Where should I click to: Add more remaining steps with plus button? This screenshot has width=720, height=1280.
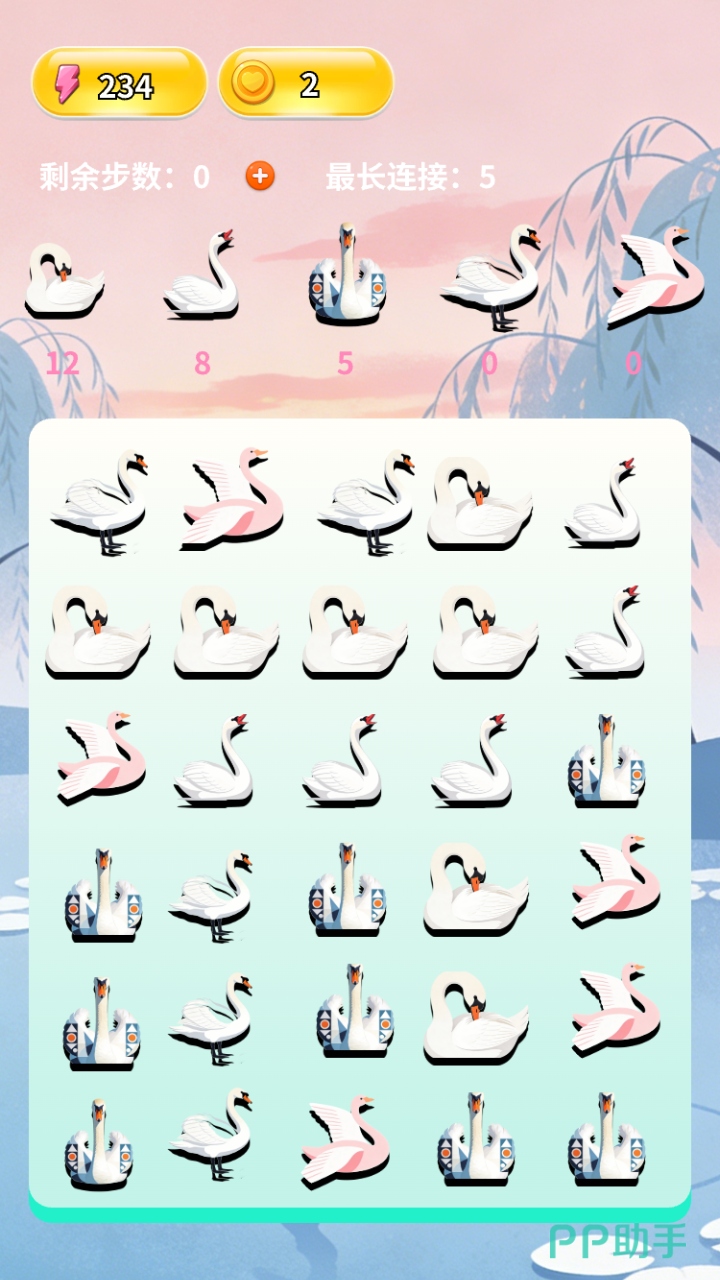pyautogui.click(x=260, y=177)
